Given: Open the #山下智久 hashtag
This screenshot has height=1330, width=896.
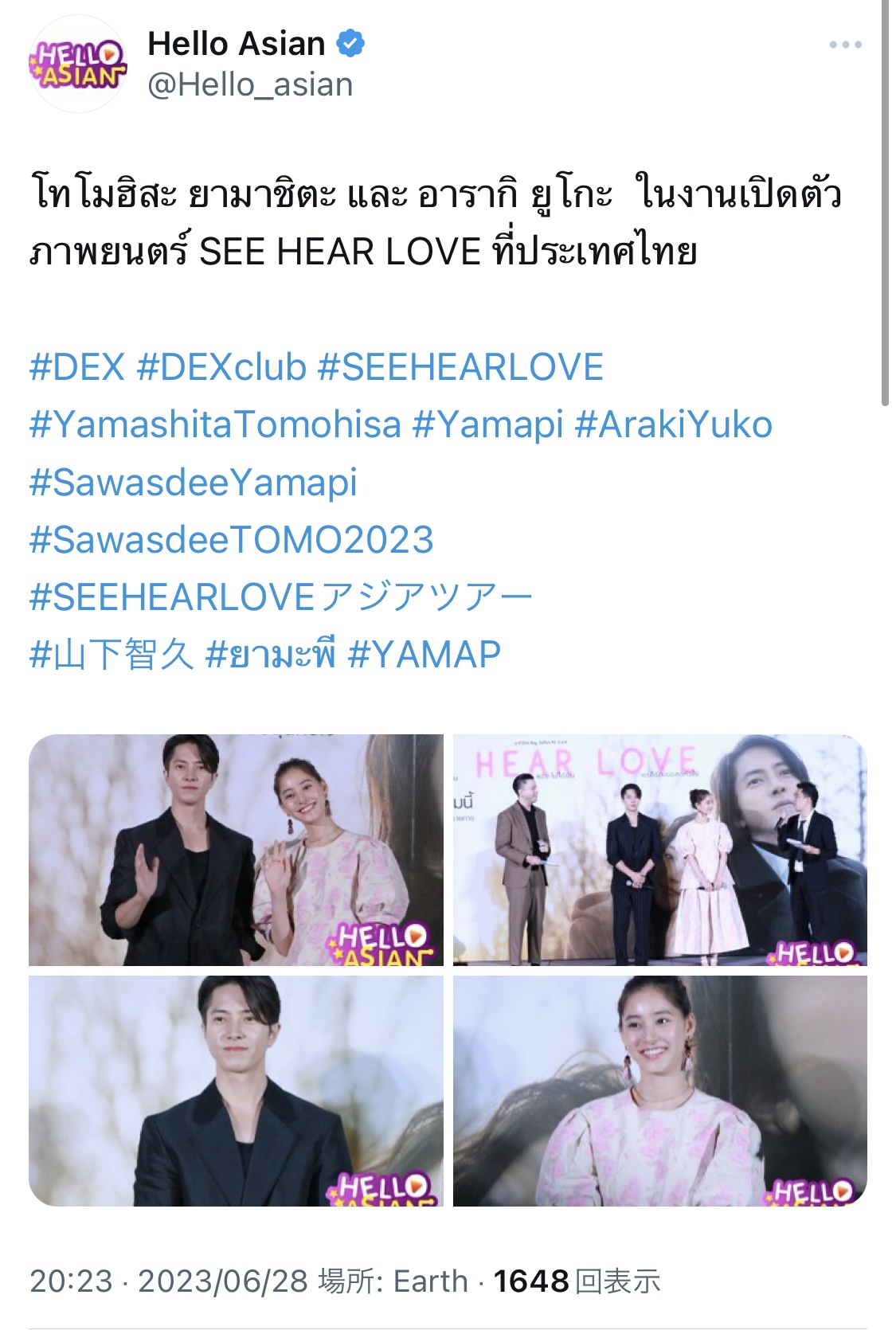Looking at the screenshot, I should (112, 655).
